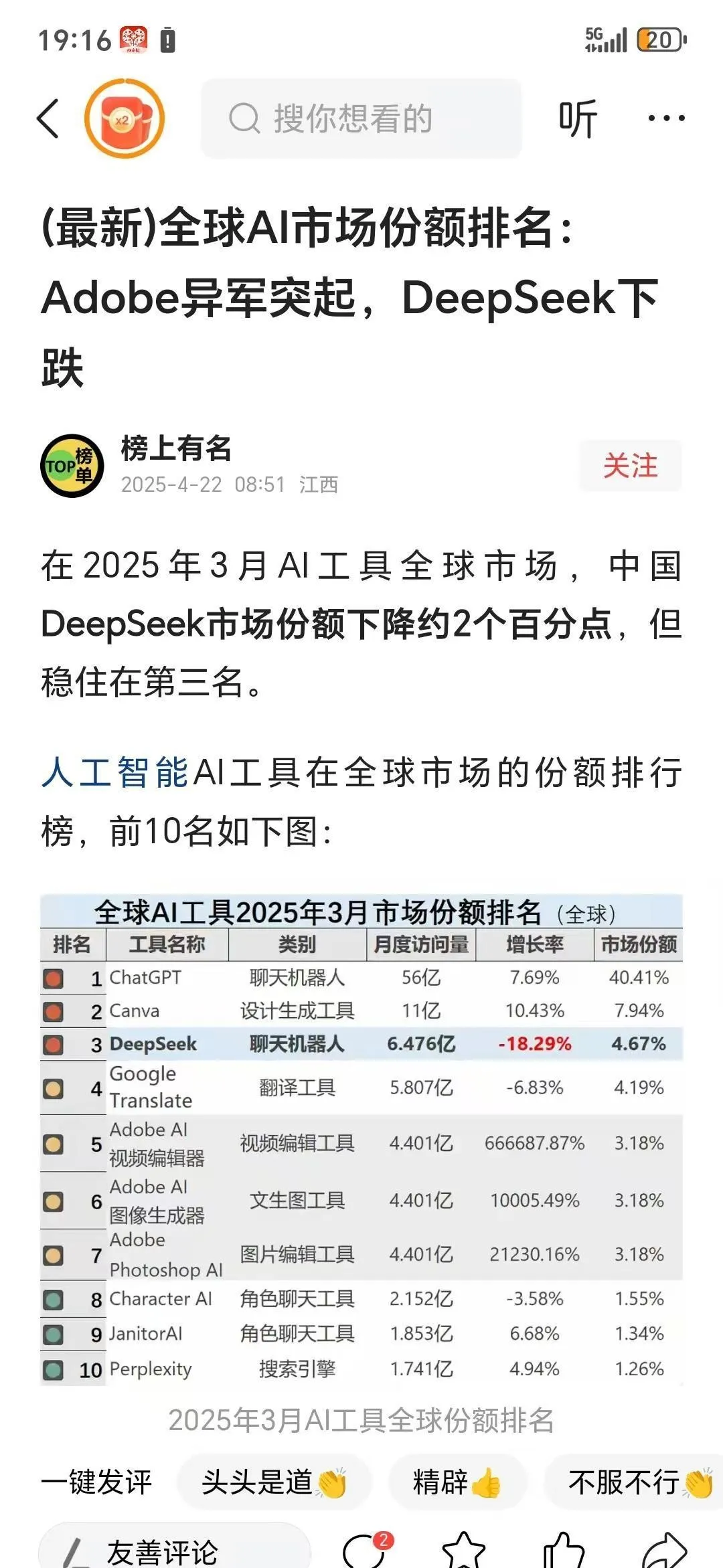
Task: Follow 榜上有名 with the 关注 button
Action: point(630,466)
